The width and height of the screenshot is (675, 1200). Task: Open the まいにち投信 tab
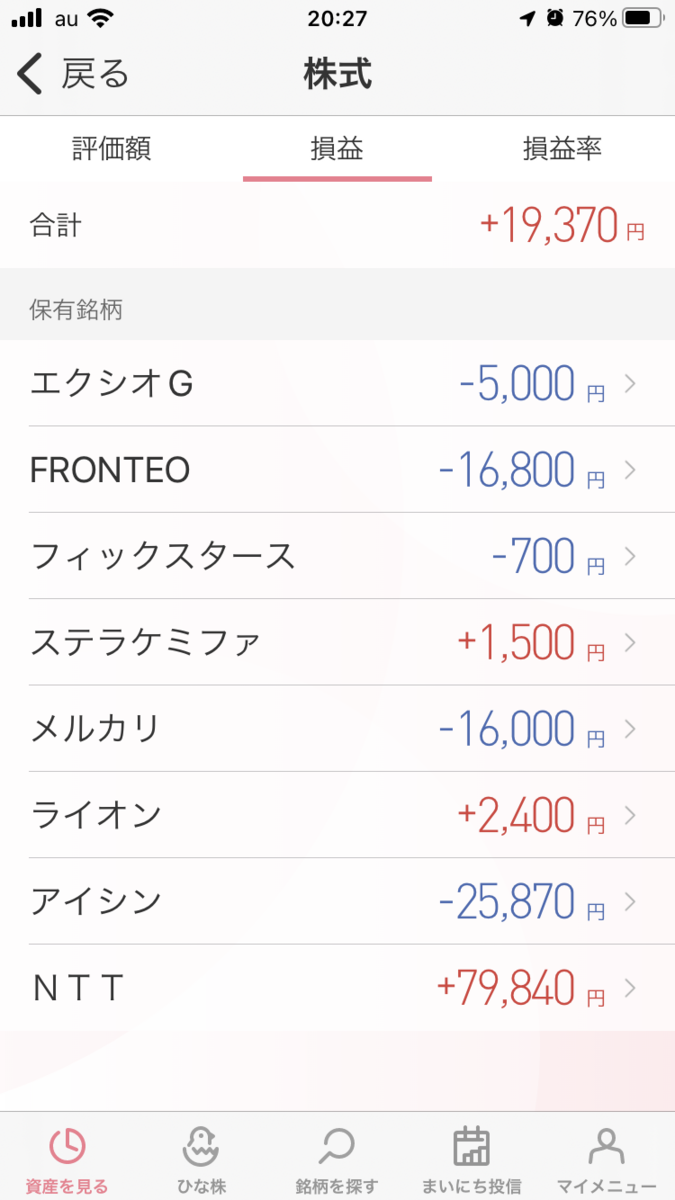[471, 1160]
